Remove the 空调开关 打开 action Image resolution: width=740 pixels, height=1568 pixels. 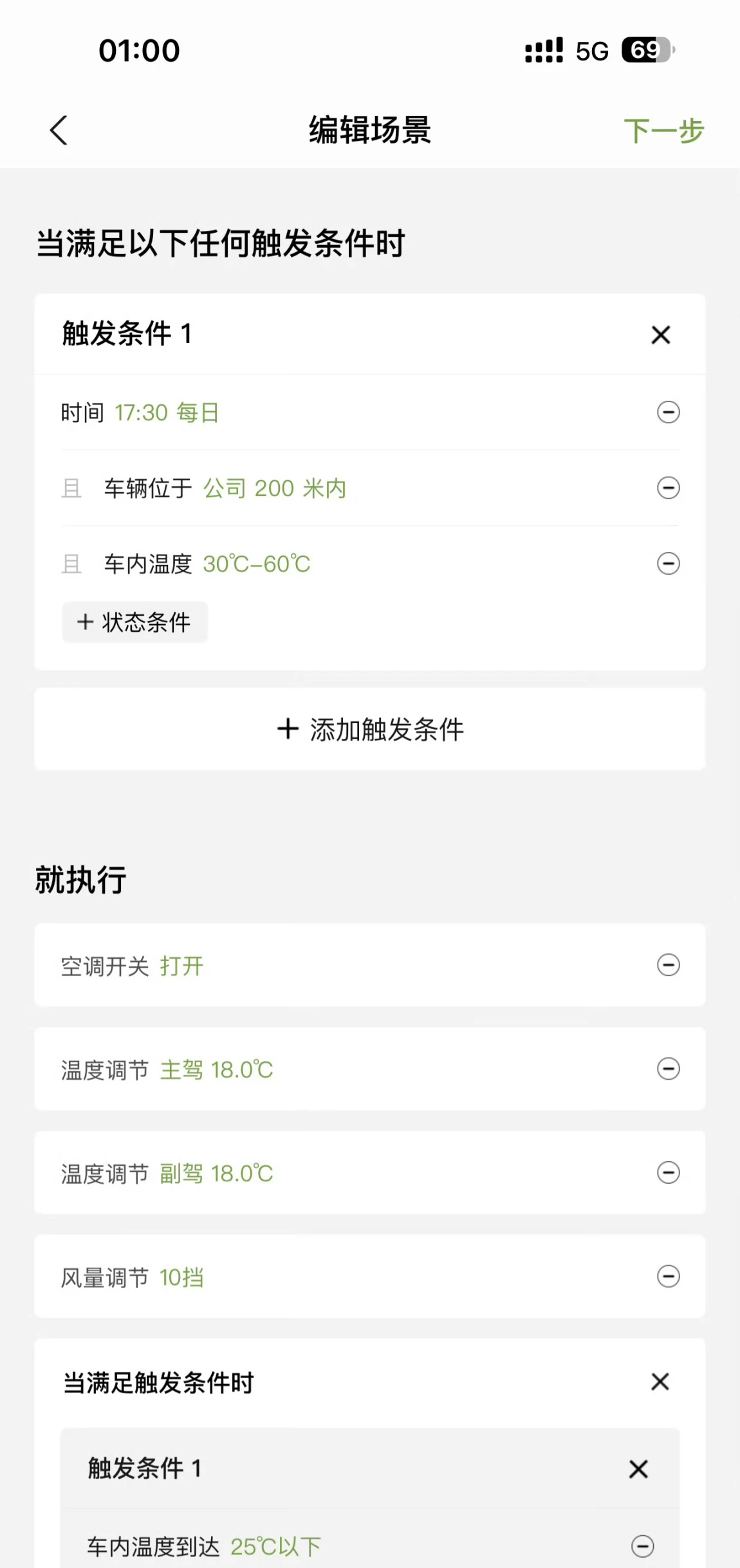tap(668, 965)
